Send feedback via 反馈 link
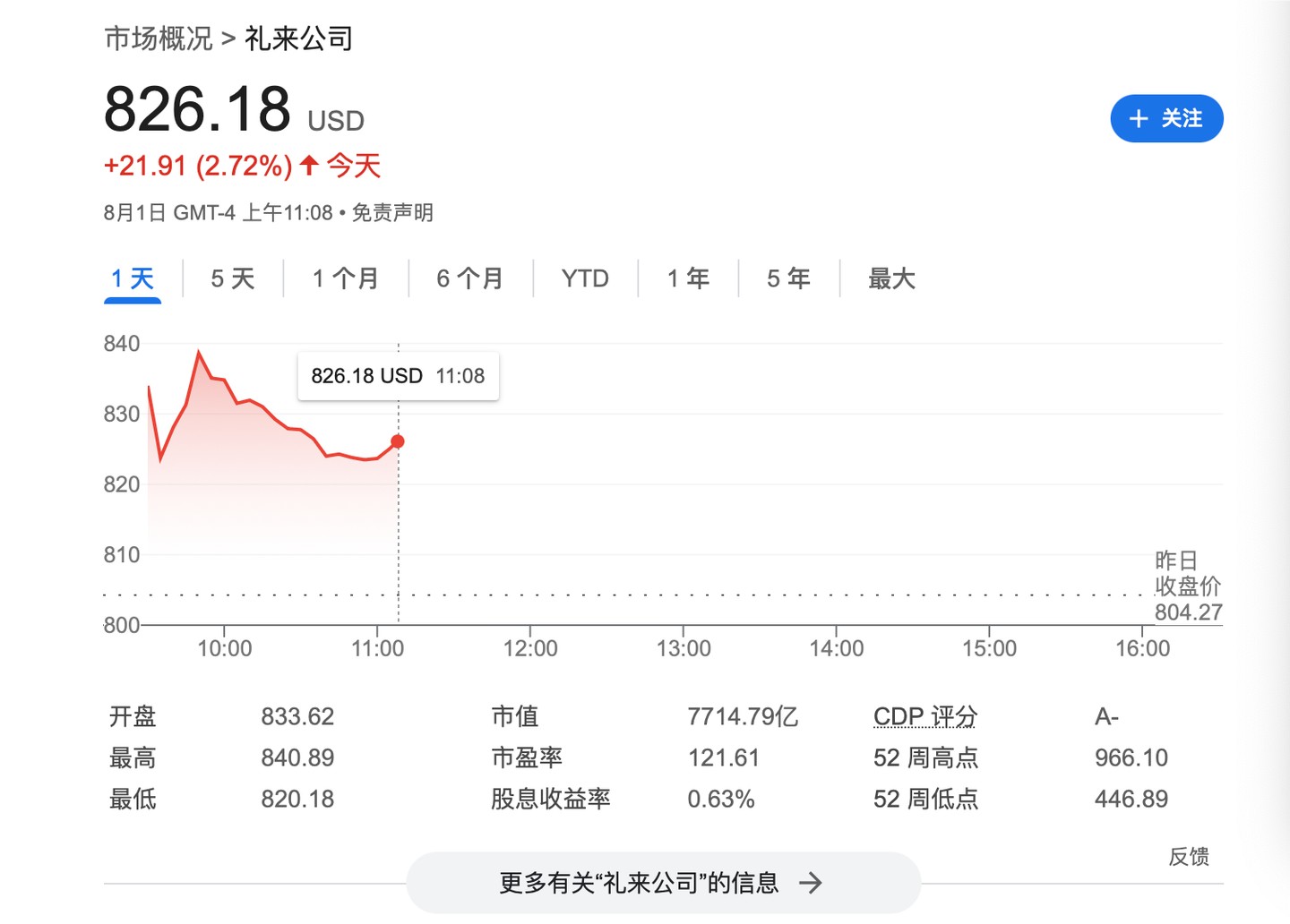This screenshot has height=924, width=1290. pyautogui.click(x=1188, y=857)
